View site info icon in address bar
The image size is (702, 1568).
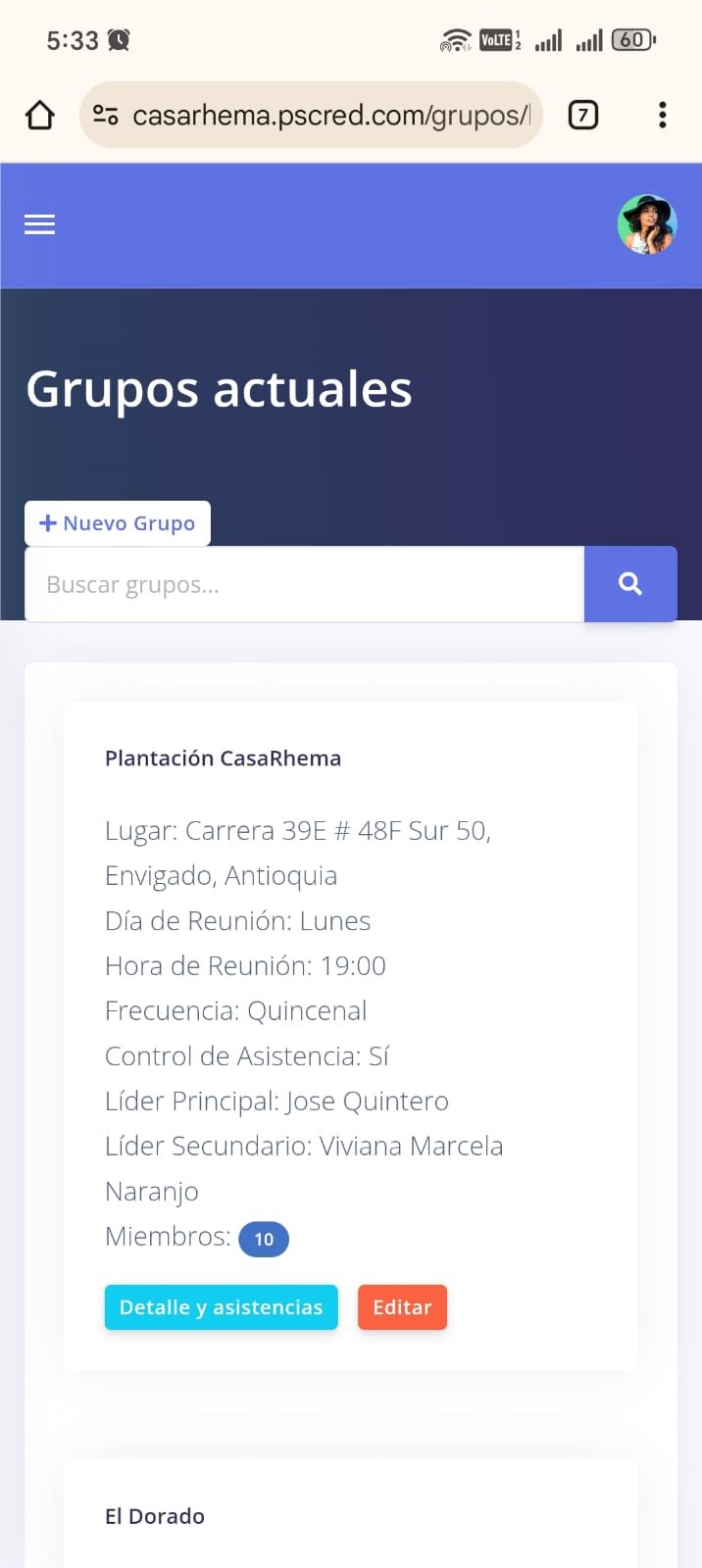pyautogui.click(x=106, y=116)
